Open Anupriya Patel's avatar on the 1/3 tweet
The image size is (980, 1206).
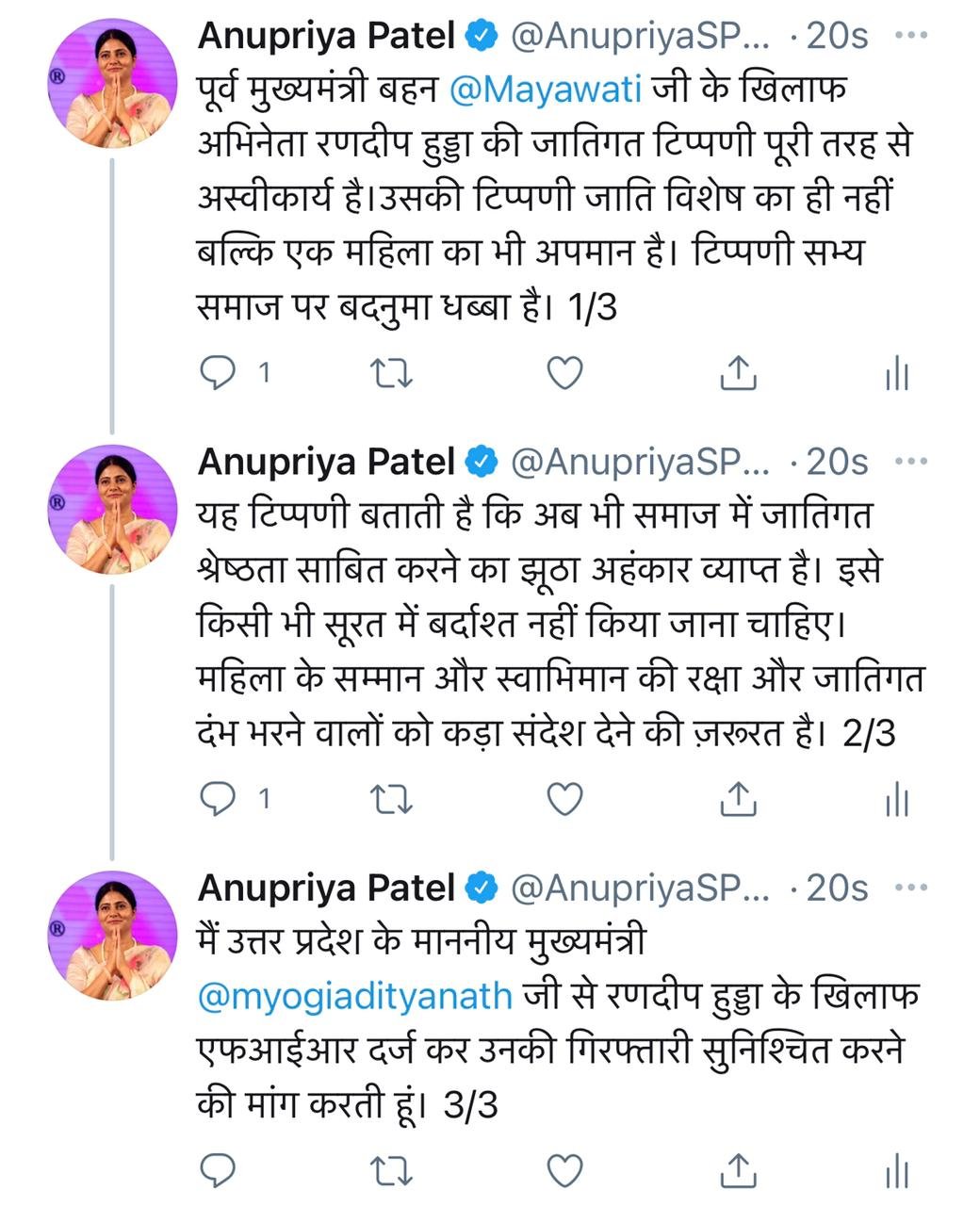[x=112, y=85]
